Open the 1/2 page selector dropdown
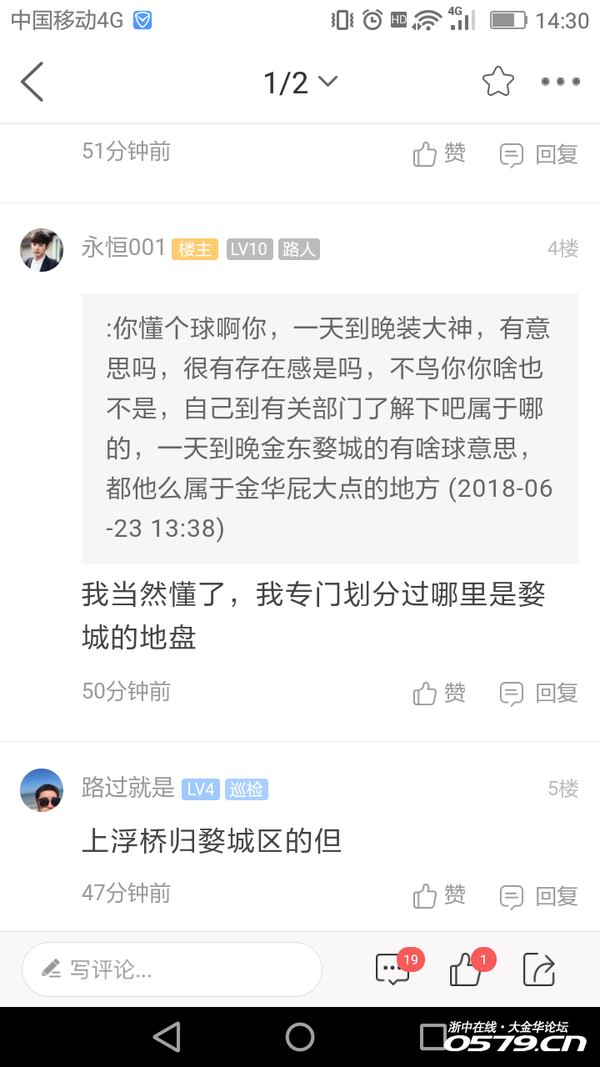Viewport: 600px width, 1067px height. click(x=300, y=82)
